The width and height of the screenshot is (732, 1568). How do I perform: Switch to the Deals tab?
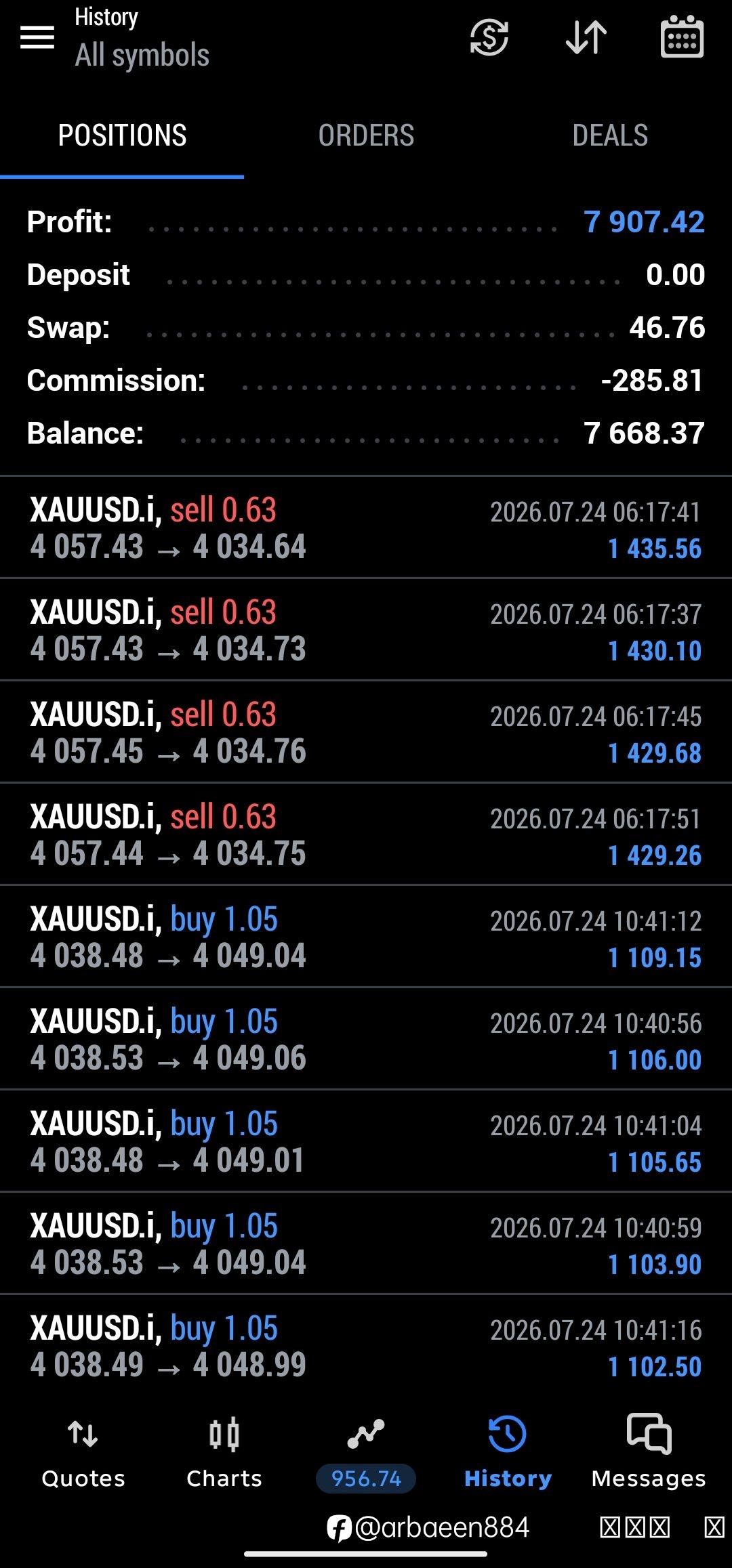610,135
